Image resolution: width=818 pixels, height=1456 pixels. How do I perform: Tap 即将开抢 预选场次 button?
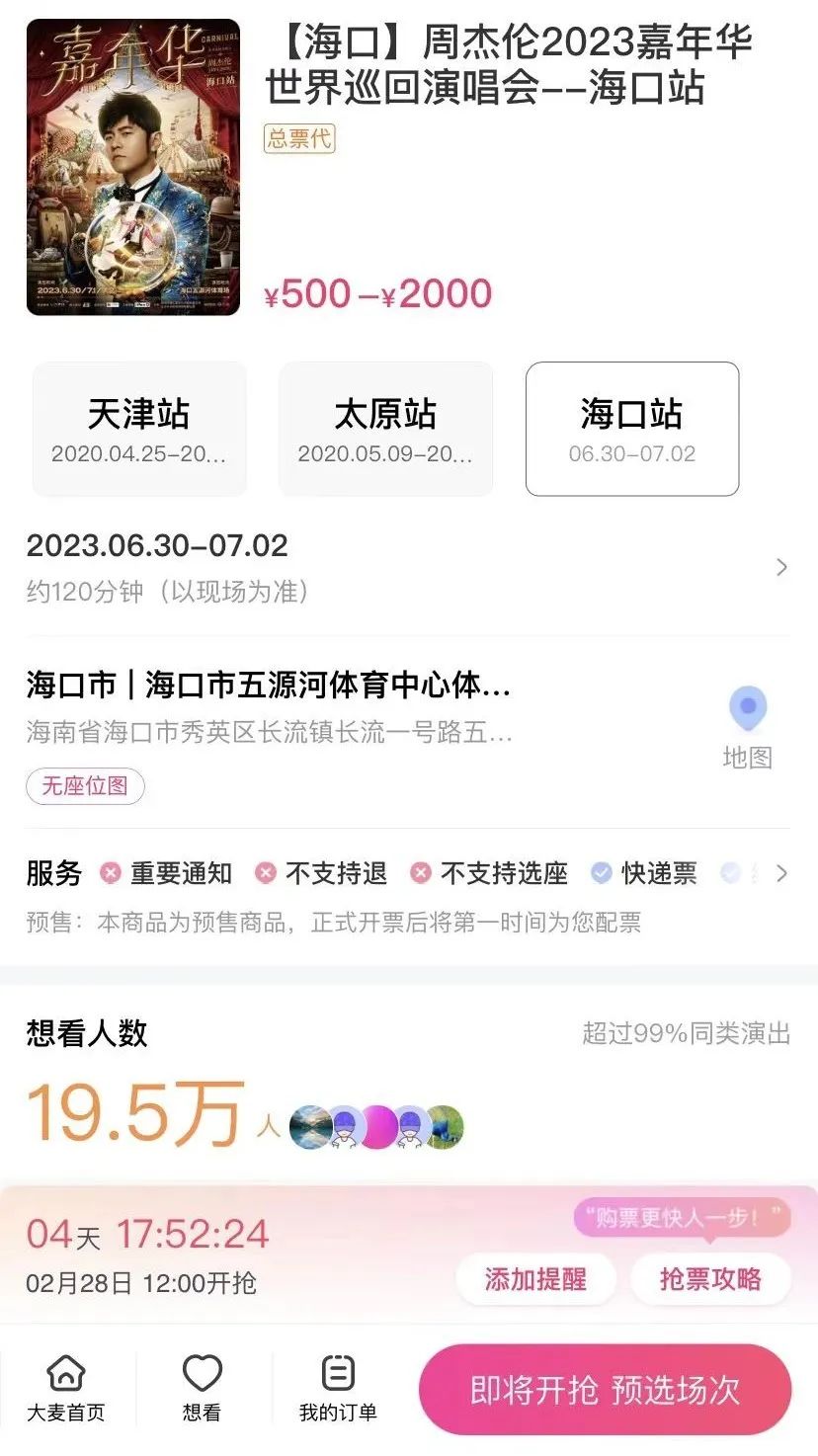(x=605, y=1390)
